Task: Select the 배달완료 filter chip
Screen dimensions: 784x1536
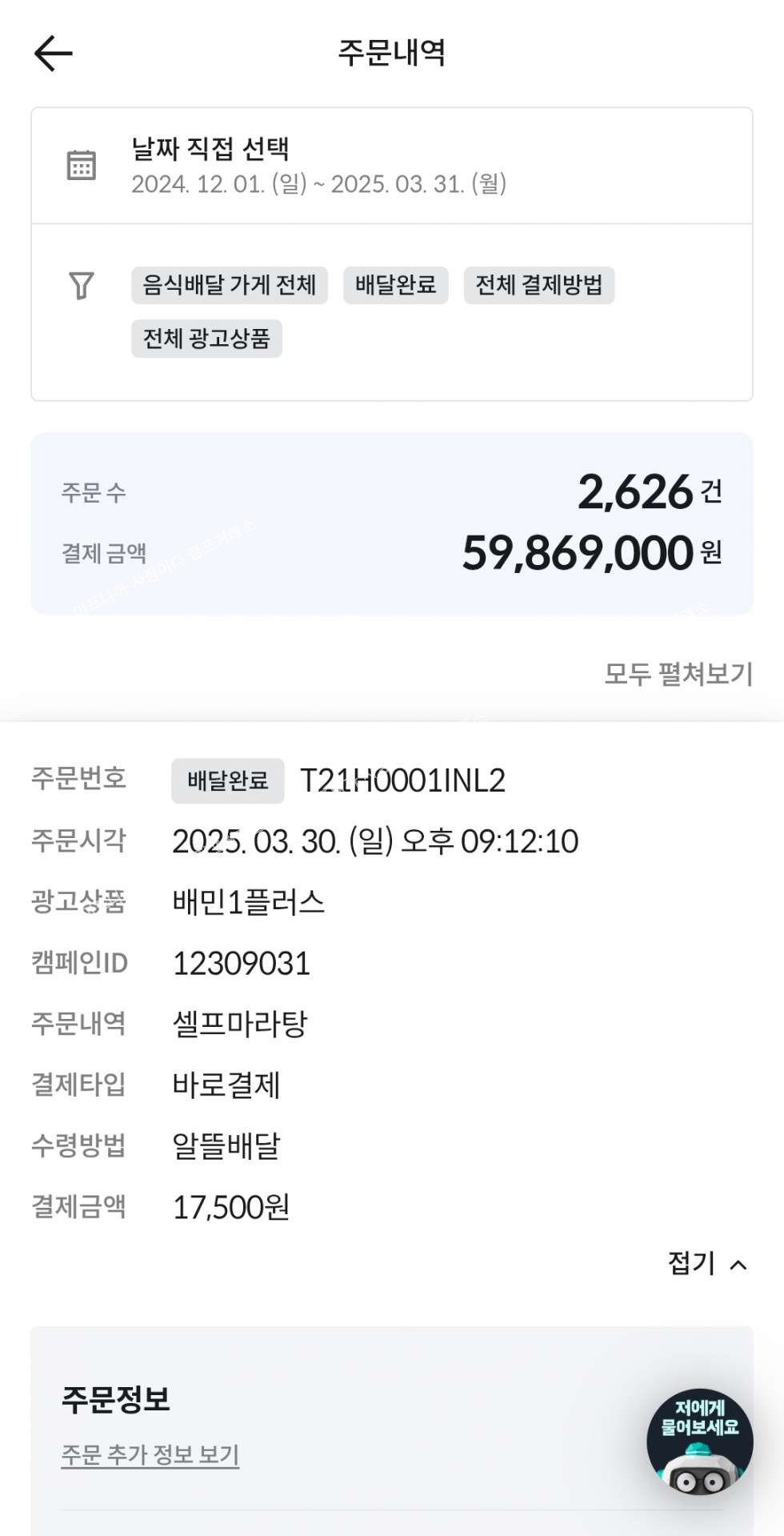Action: (395, 285)
